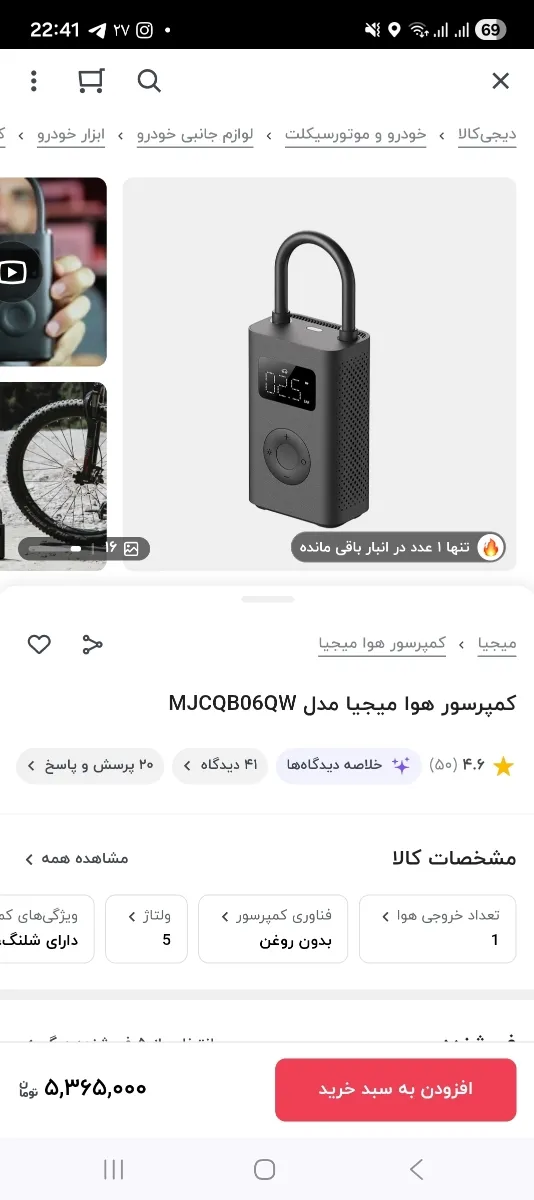Open the کمپرسور هوا میجیا category link

click(382, 644)
